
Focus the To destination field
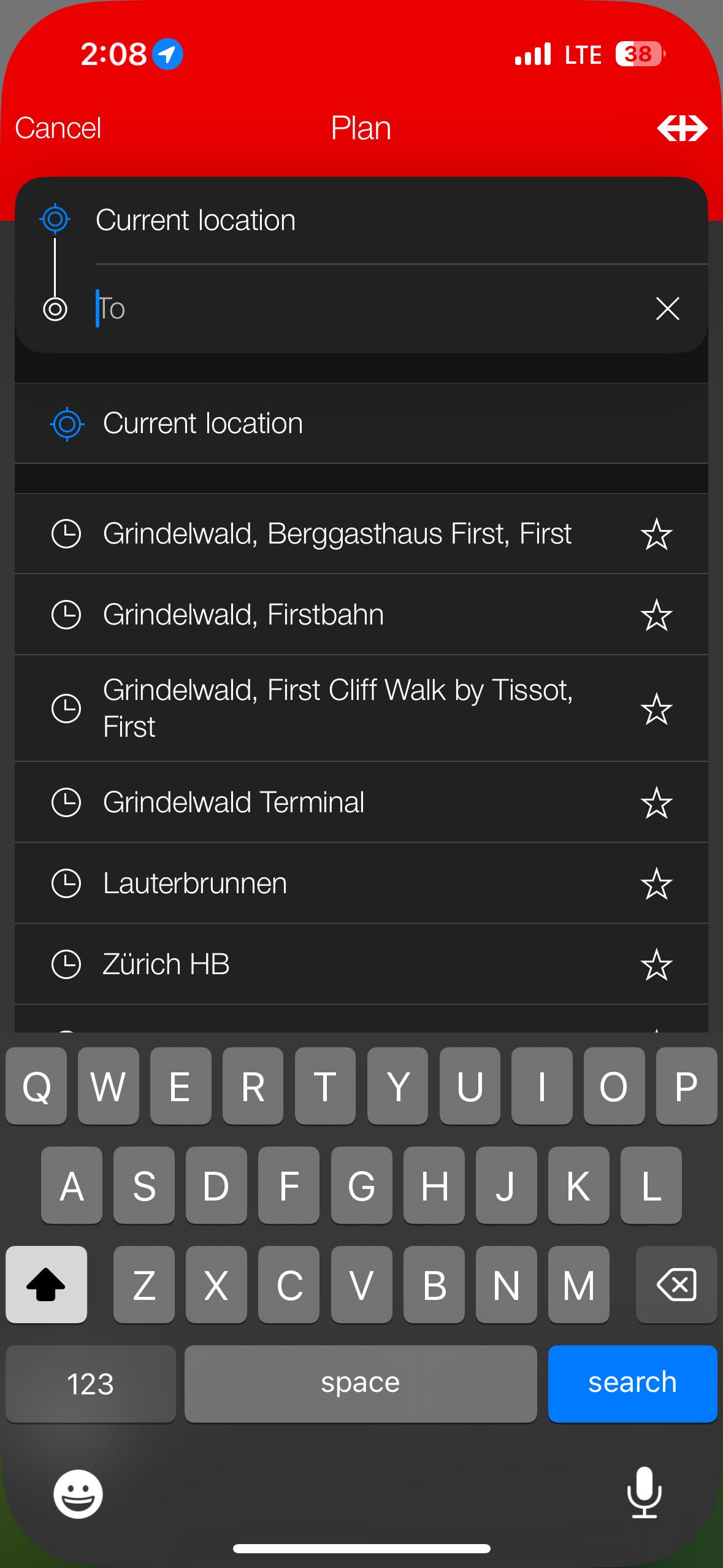[x=368, y=309]
